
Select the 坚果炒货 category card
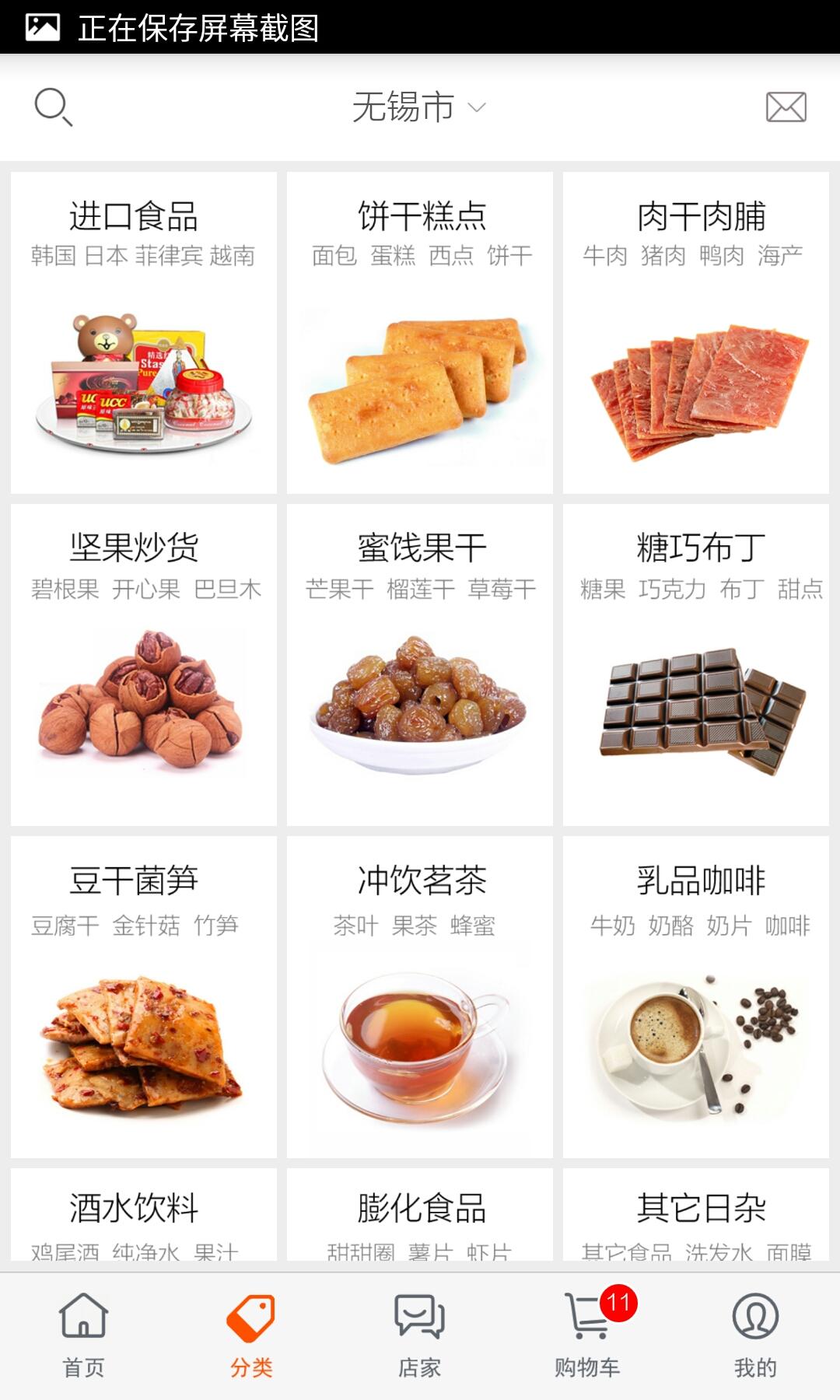[144, 665]
